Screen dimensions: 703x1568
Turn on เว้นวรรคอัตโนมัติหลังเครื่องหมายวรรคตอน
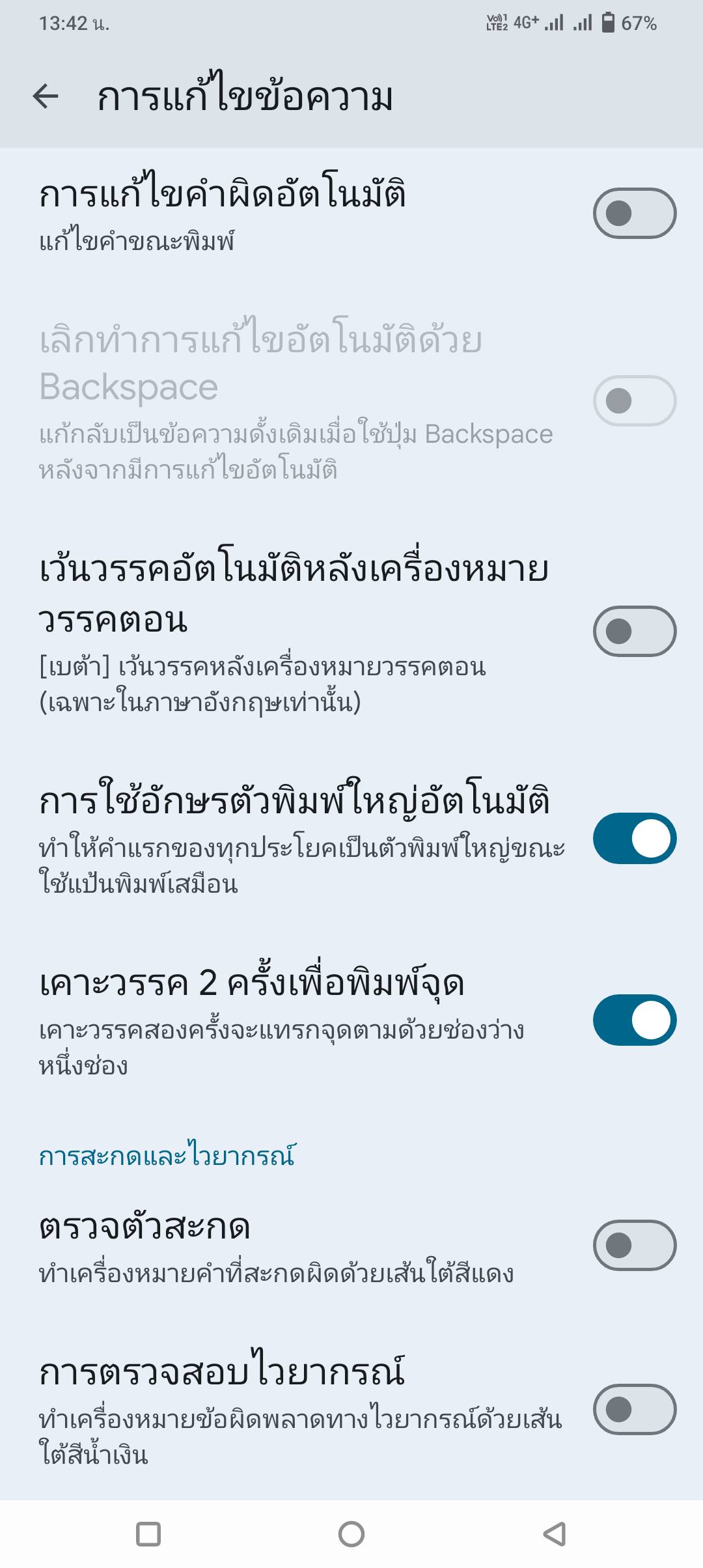[634, 631]
